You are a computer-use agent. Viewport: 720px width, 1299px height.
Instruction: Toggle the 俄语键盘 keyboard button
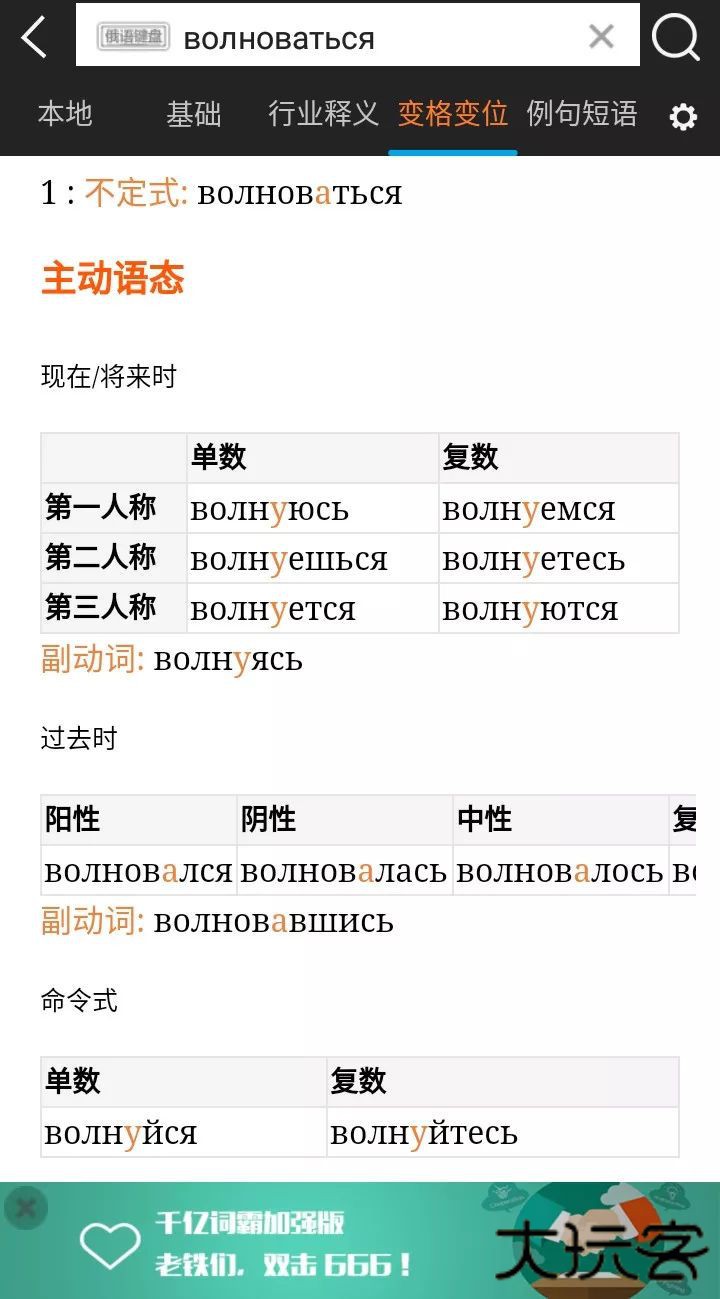coord(133,38)
